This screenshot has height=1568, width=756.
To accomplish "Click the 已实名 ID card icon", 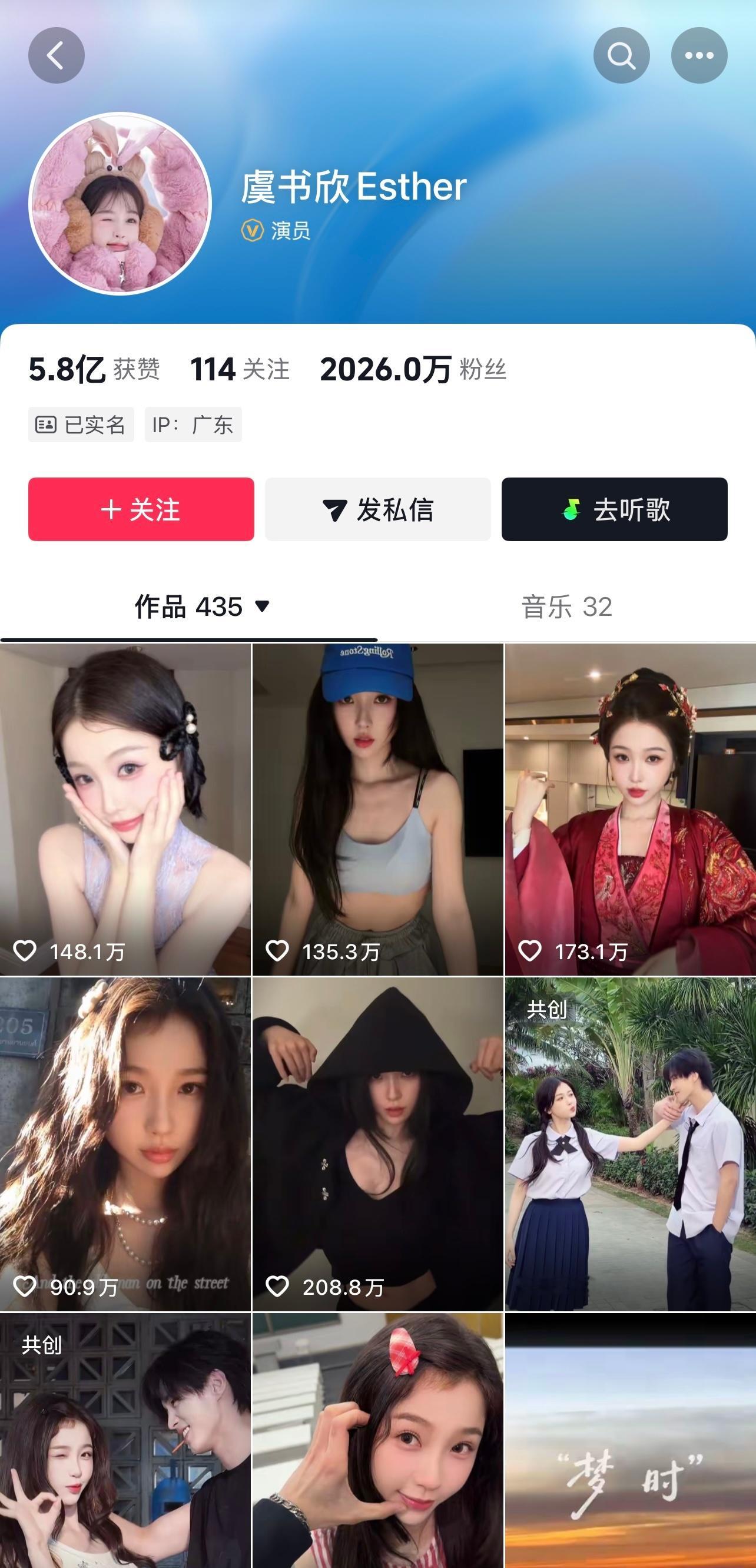I will click(x=48, y=425).
